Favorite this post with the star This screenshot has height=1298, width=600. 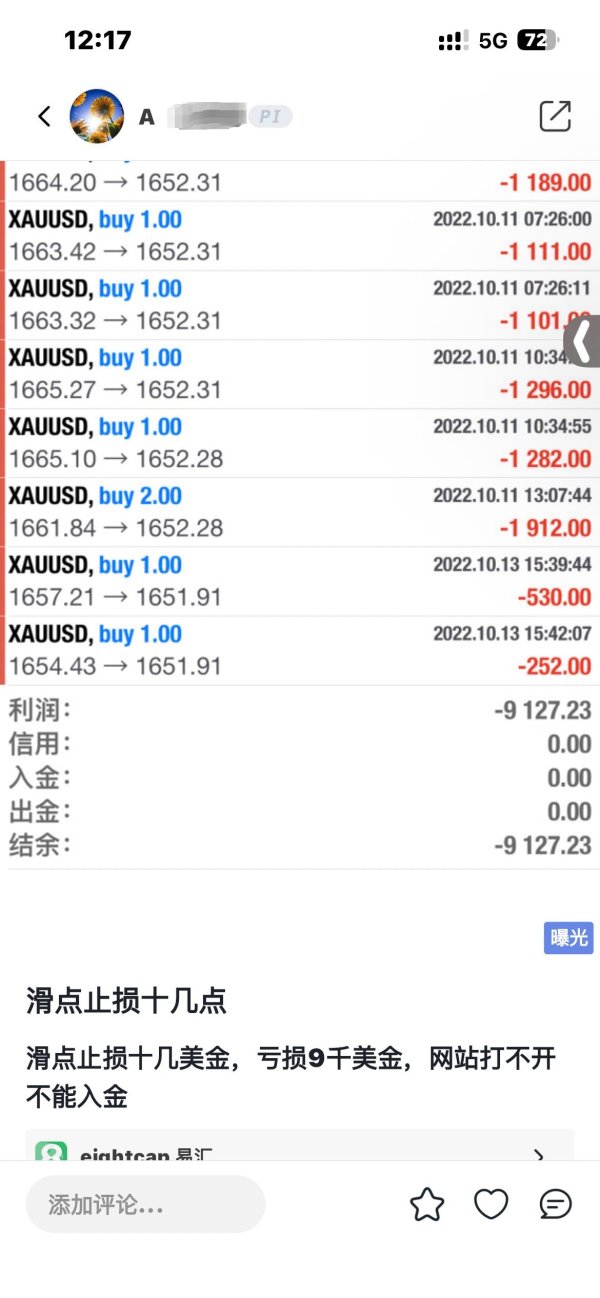click(x=427, y=1205)
